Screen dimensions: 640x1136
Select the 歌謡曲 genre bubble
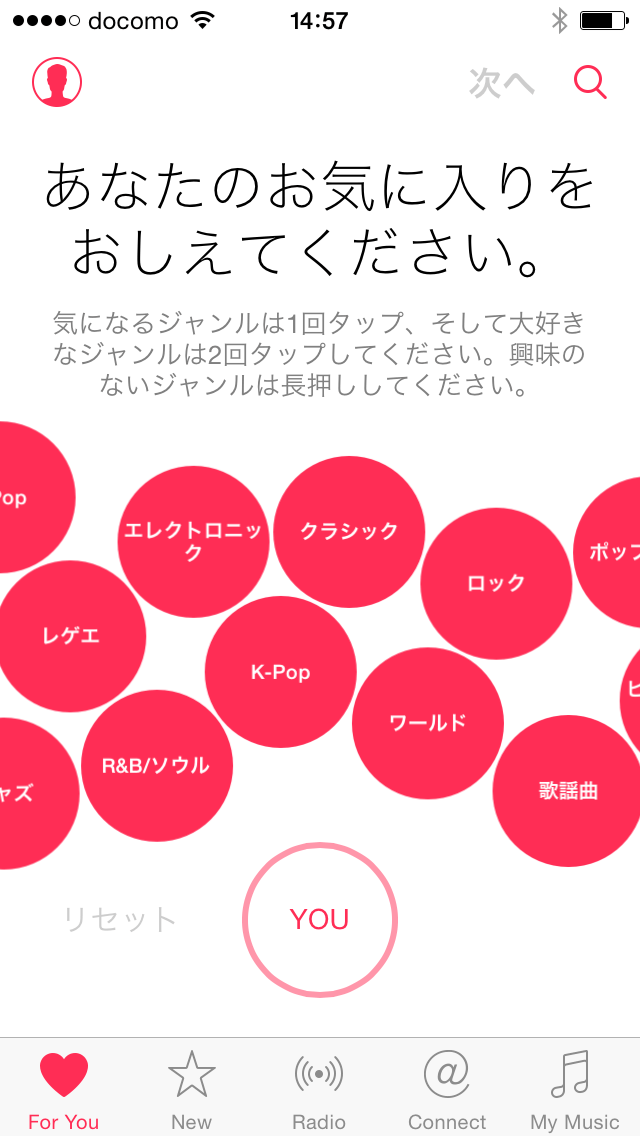568,790
